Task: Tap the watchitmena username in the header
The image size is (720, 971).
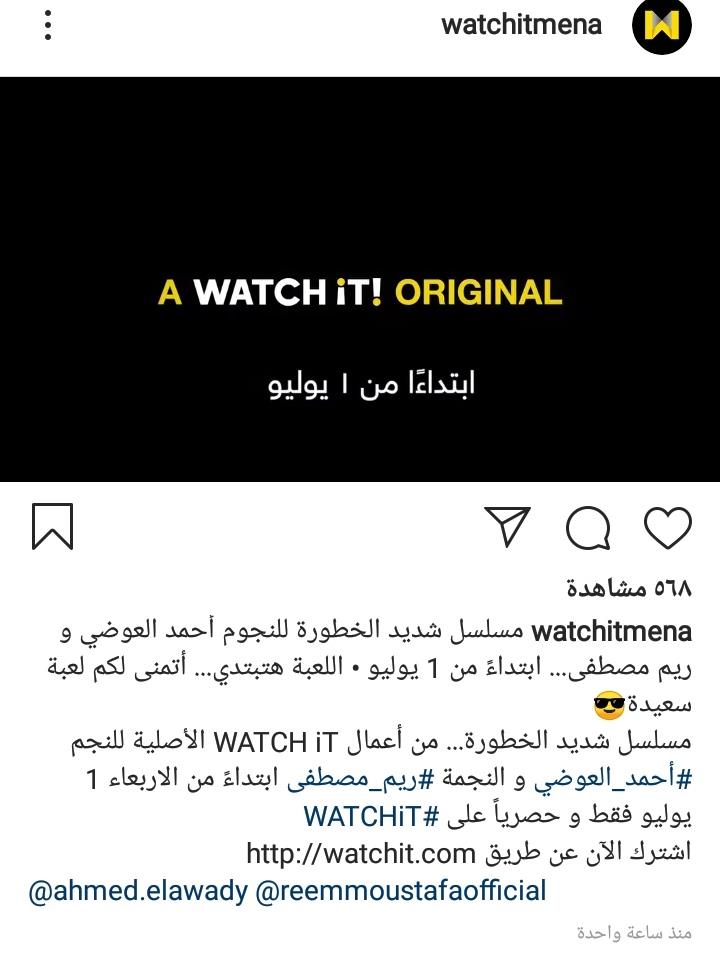Action: 521,25
